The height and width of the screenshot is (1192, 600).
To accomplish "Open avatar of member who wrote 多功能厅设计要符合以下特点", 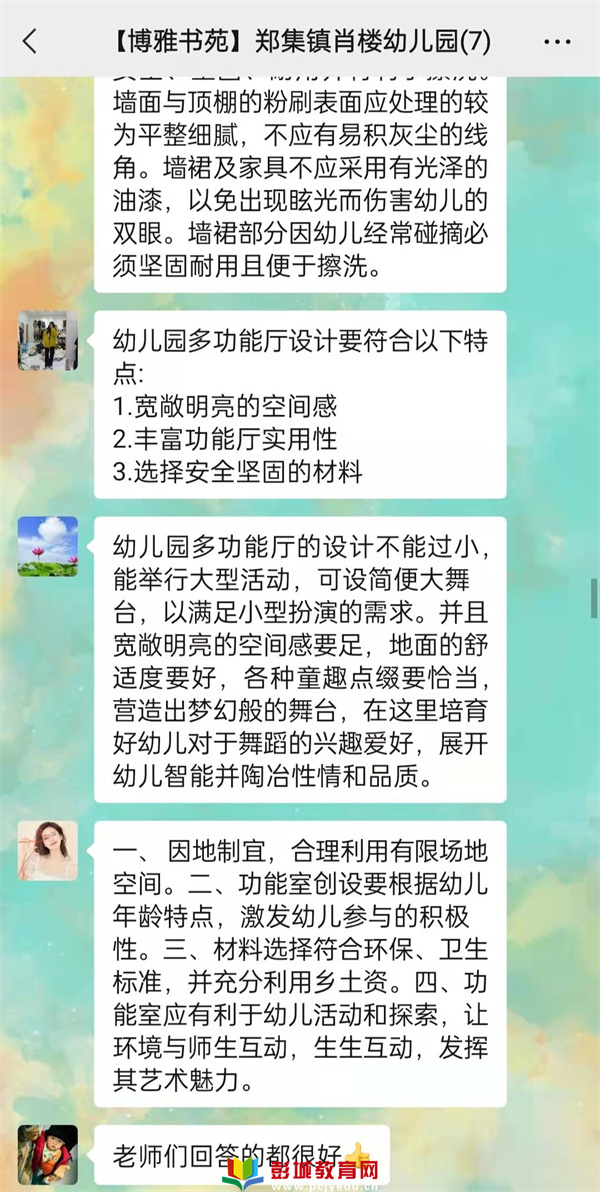I will (x=47, y=341).
